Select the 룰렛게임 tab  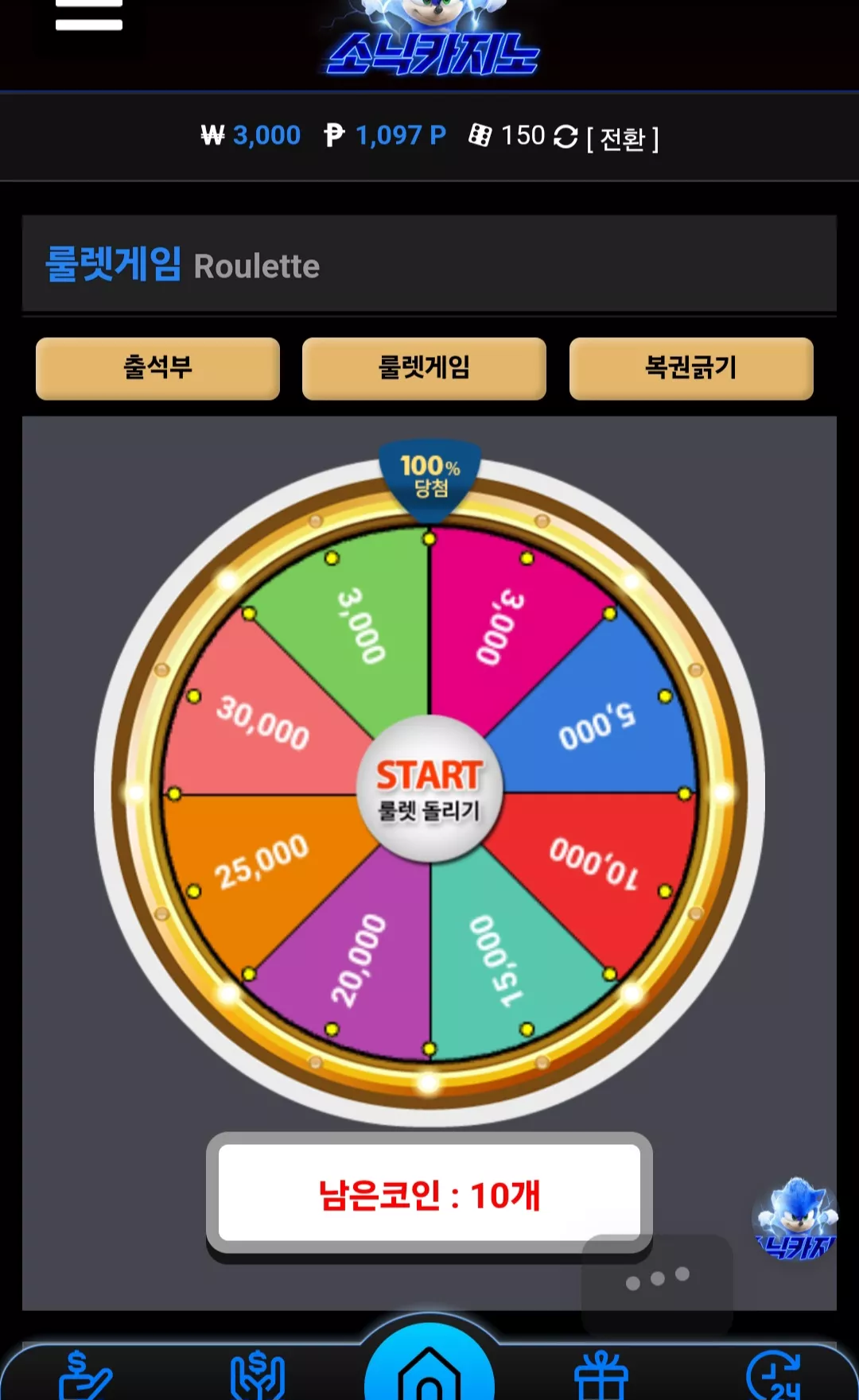click(x=424, y=368)
